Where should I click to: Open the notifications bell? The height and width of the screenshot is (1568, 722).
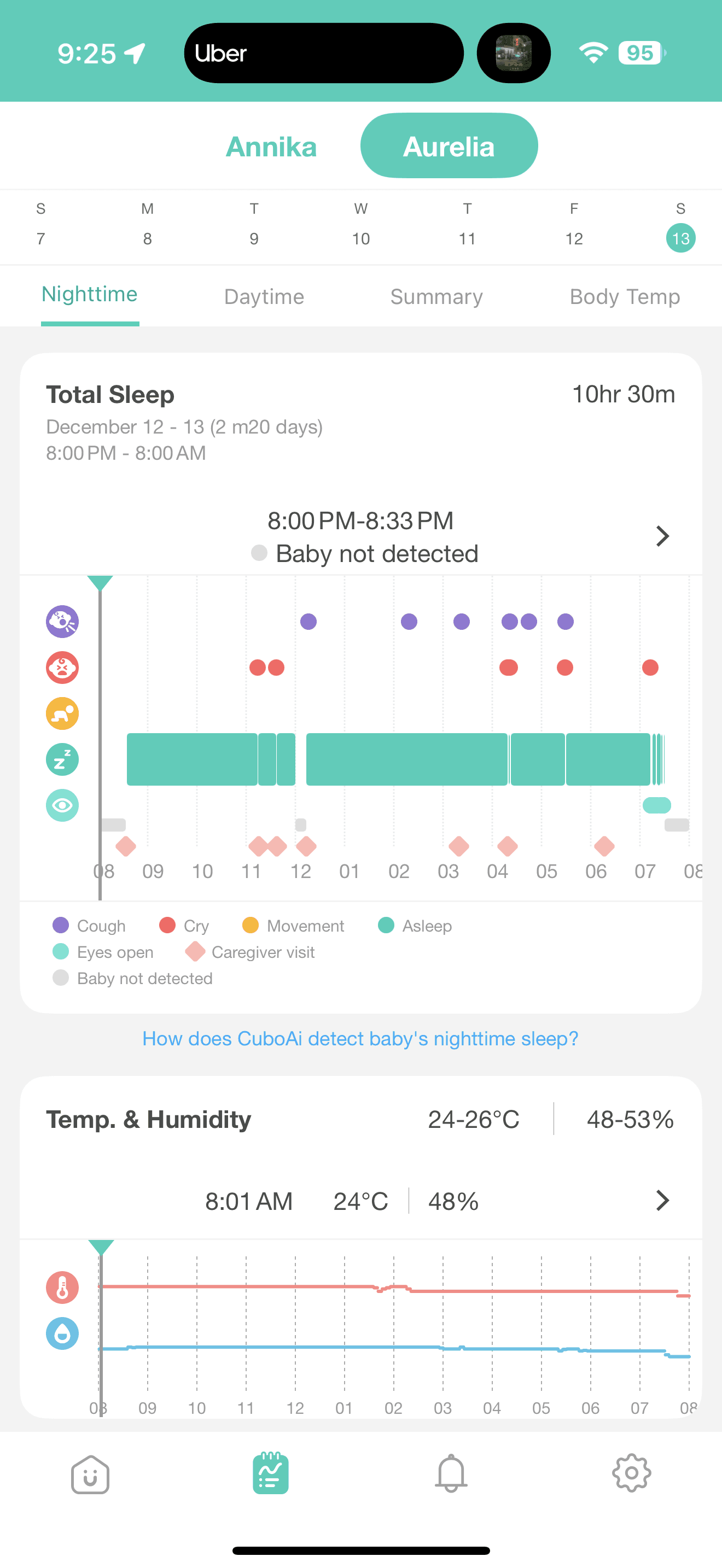[451, 1473]
